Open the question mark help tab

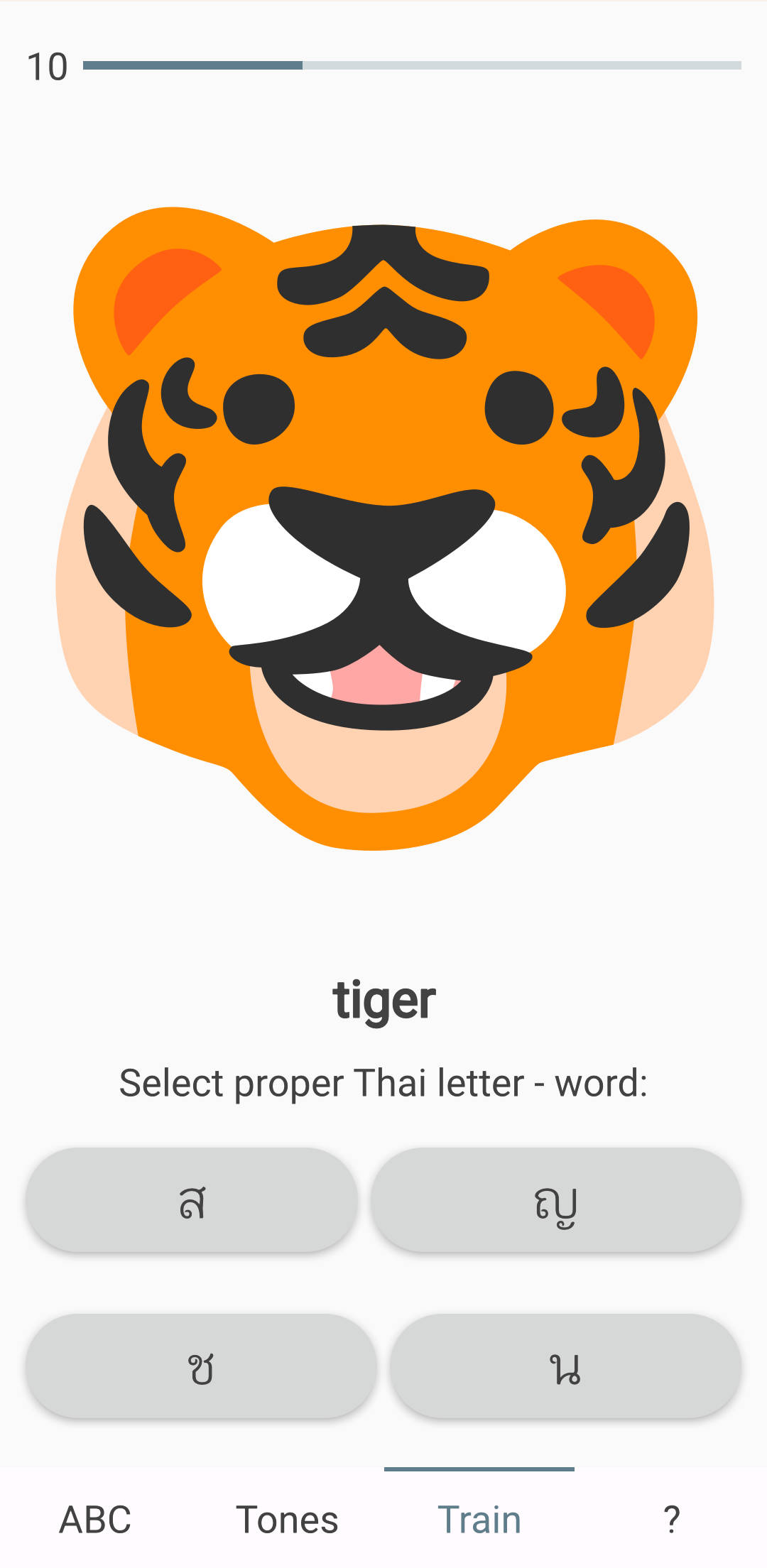pyautogui.click(x=671, y=1520)
